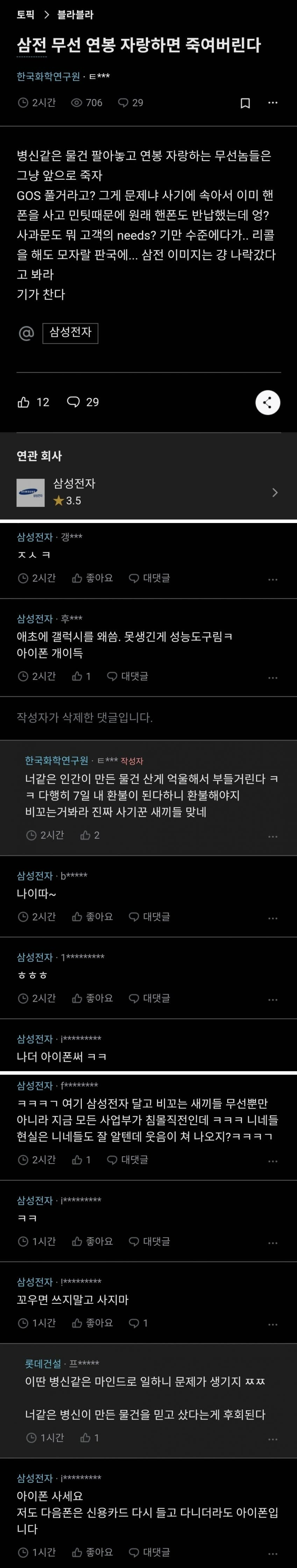Reply to 후***'s comment about 아이폰 개이득
Viewport: 297px width, 1568px height.
[128, 676]
